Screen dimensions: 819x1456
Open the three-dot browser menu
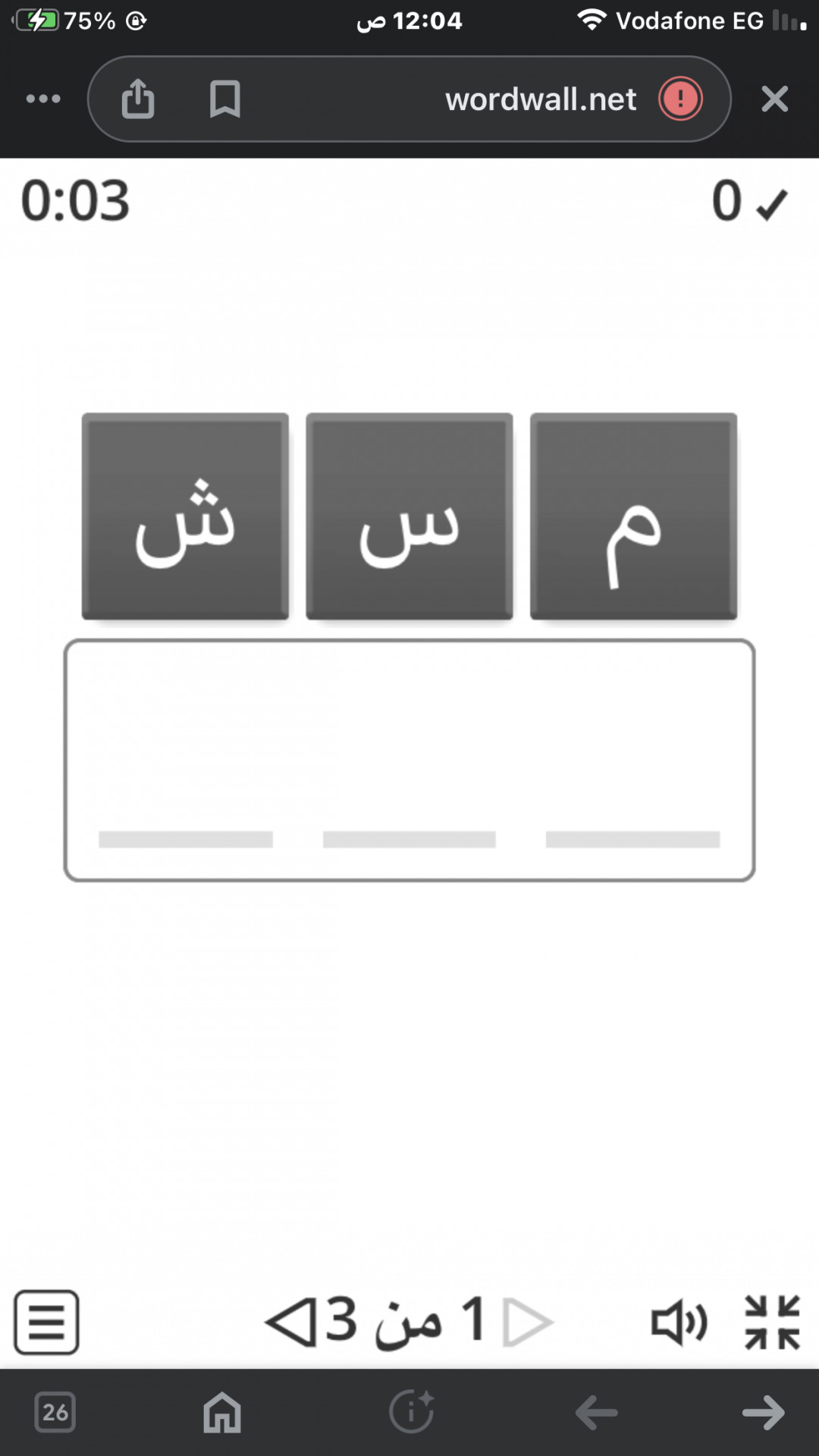pos(43,99)
